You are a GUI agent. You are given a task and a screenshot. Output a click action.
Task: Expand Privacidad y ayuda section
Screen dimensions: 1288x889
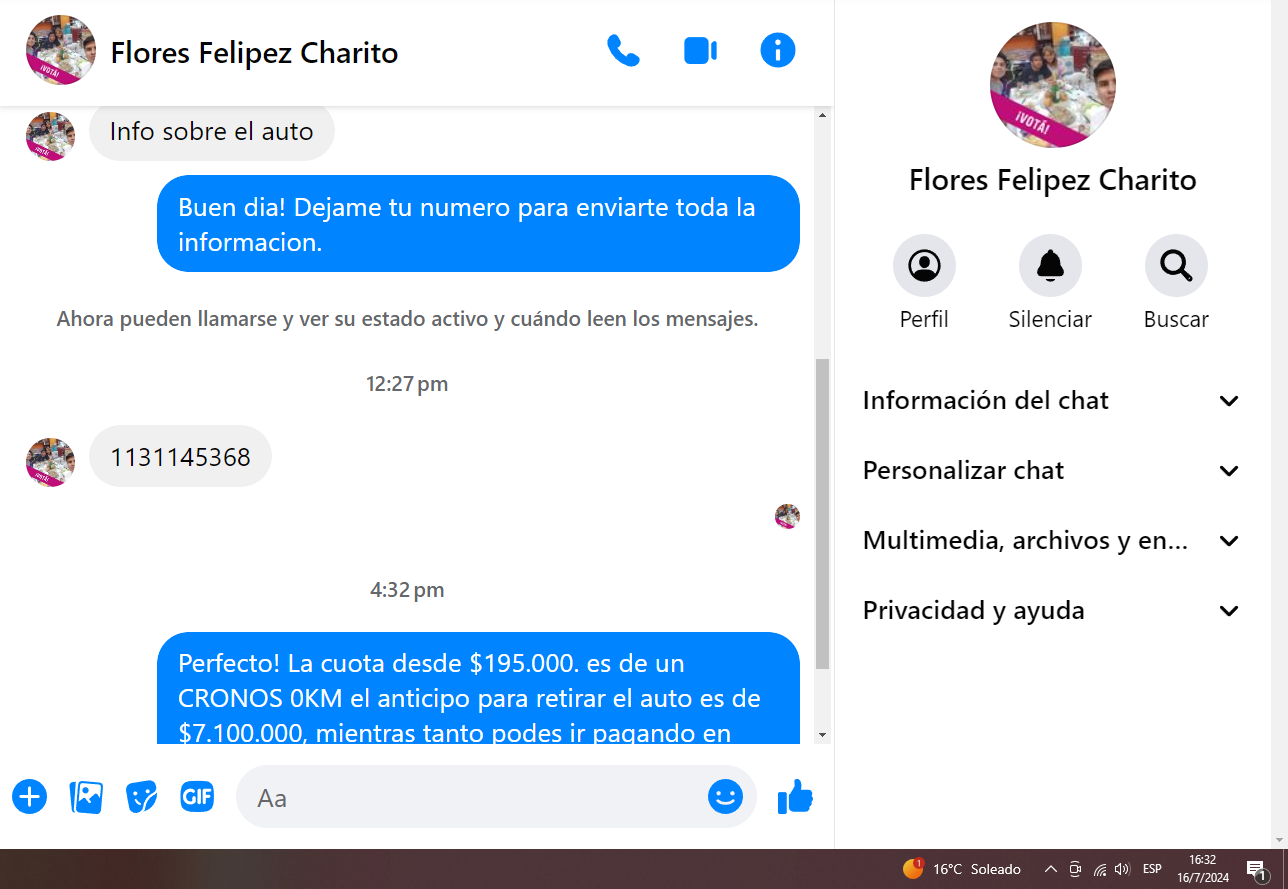click(x=1050, y=611)
